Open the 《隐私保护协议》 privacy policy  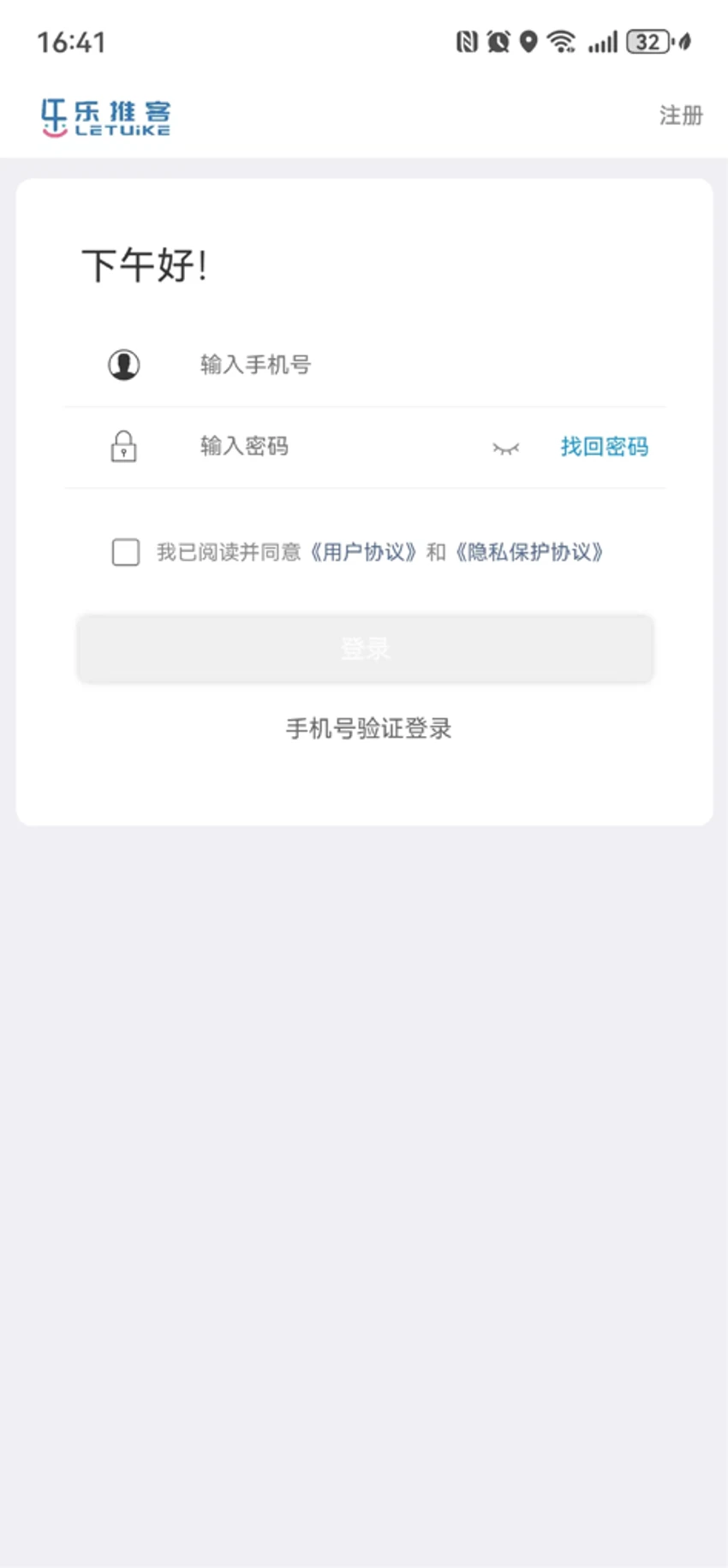point(529,553)
